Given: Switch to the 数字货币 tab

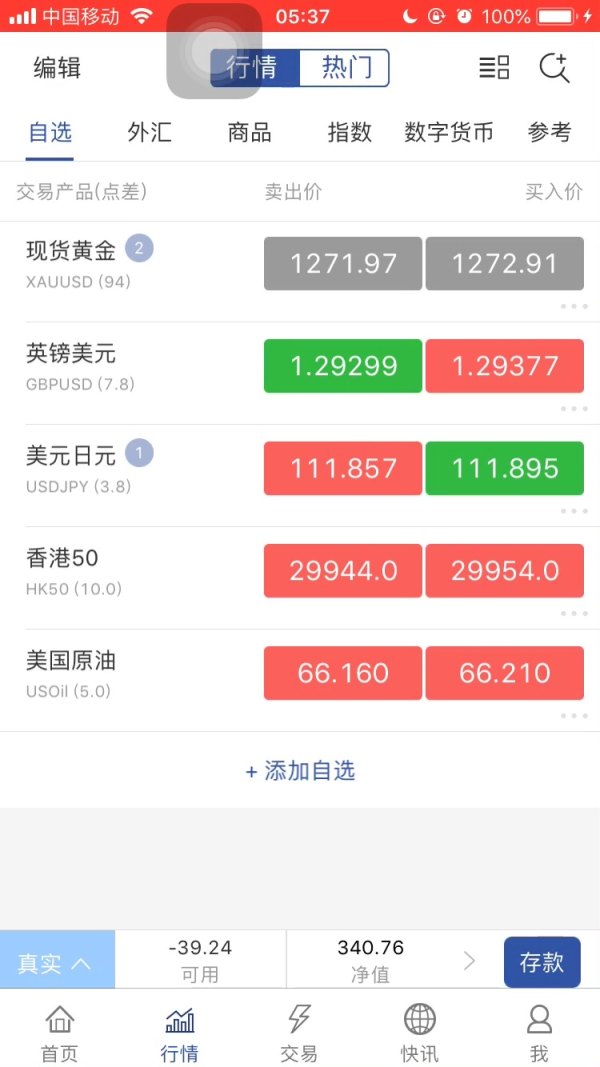Looking at the screenshot, I should click(449, 132).
